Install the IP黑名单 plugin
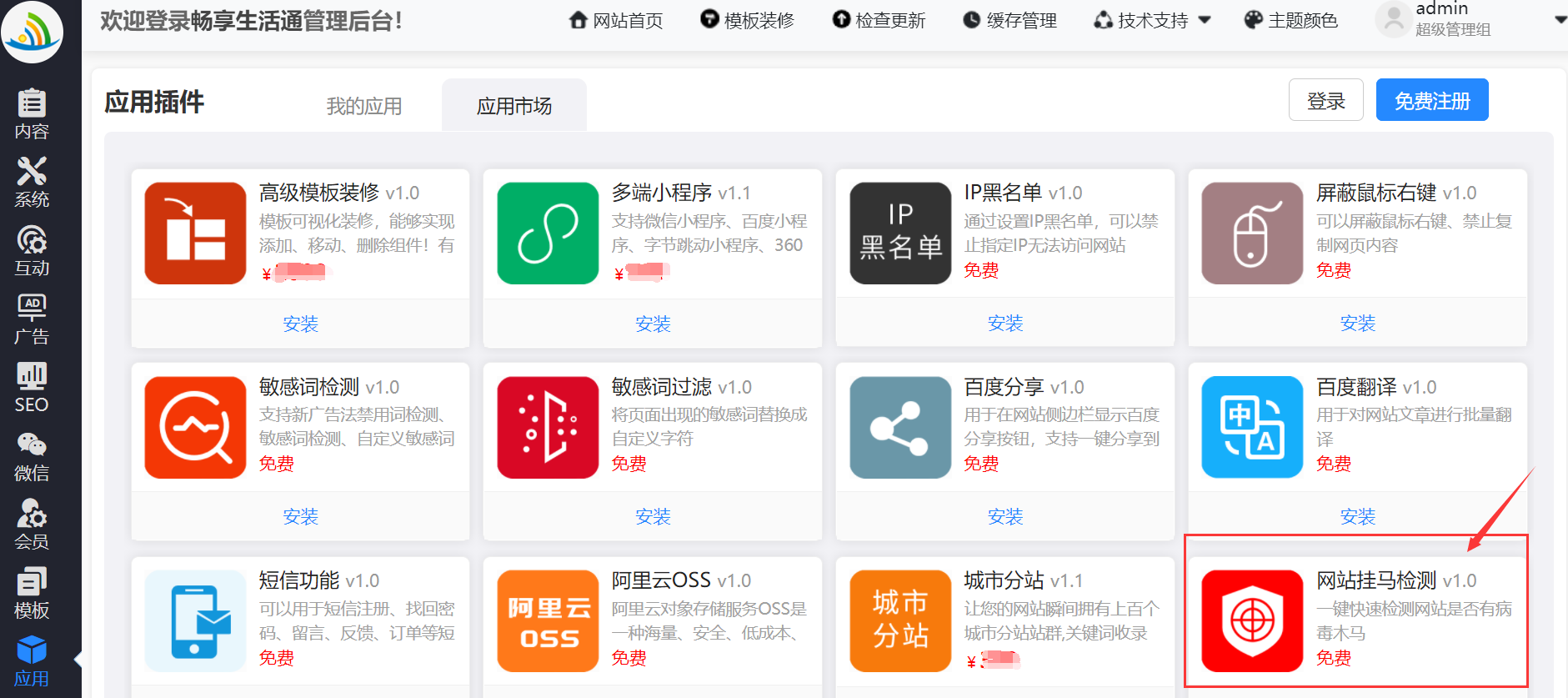 click(1004, 324)
